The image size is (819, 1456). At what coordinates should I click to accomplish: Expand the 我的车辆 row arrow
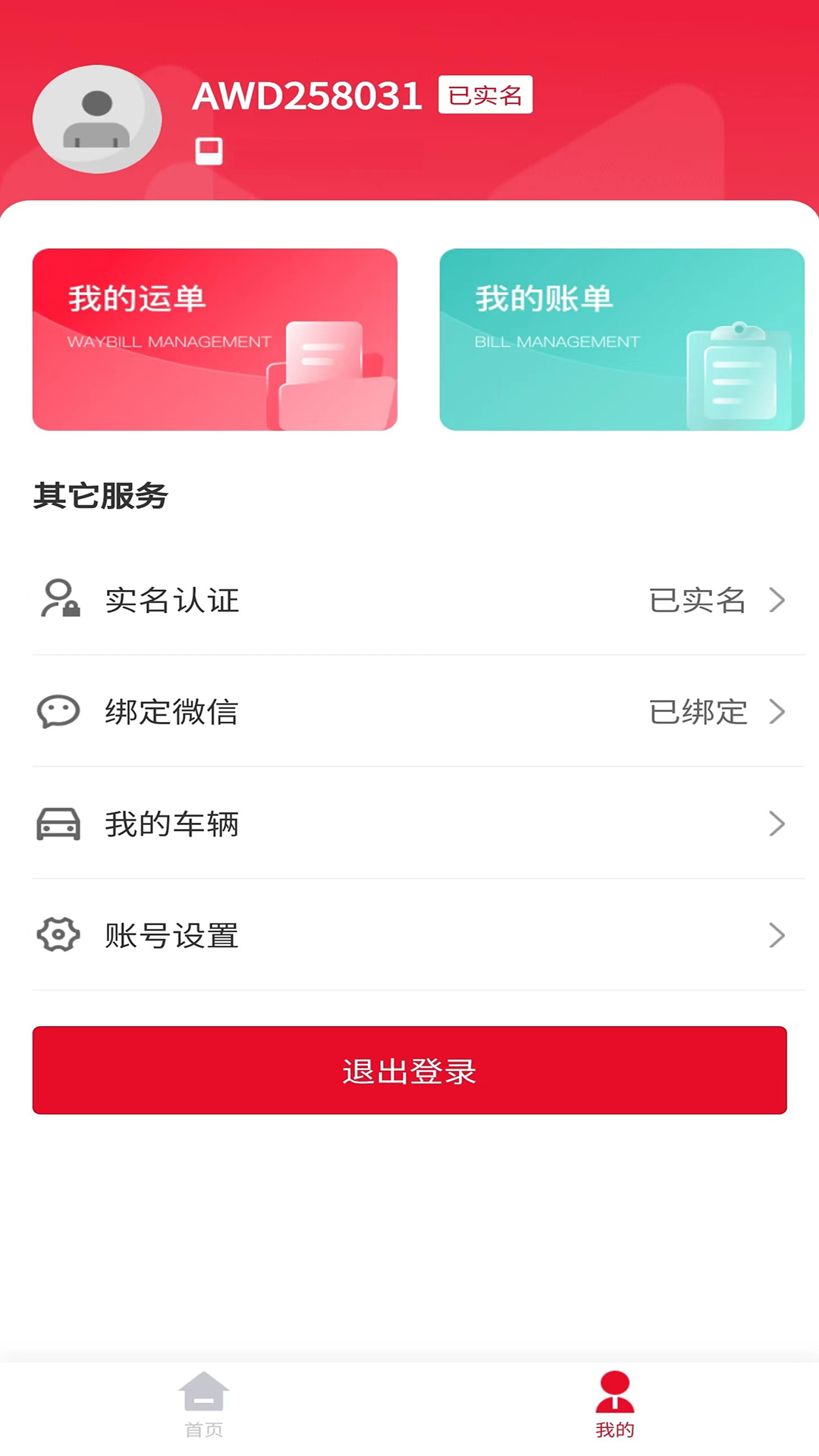pos(777,824)
